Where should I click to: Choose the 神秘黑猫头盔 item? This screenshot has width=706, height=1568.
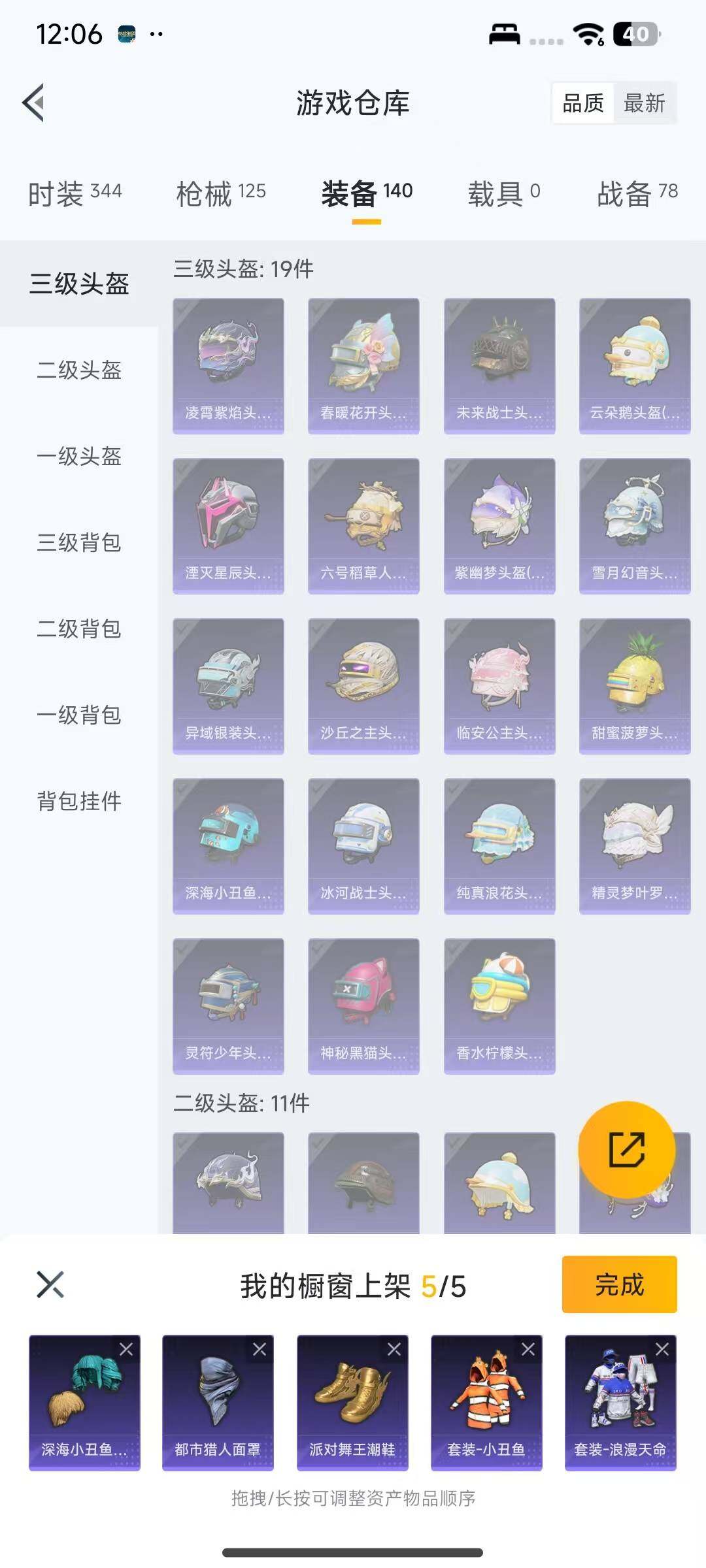coord(363,1005)
